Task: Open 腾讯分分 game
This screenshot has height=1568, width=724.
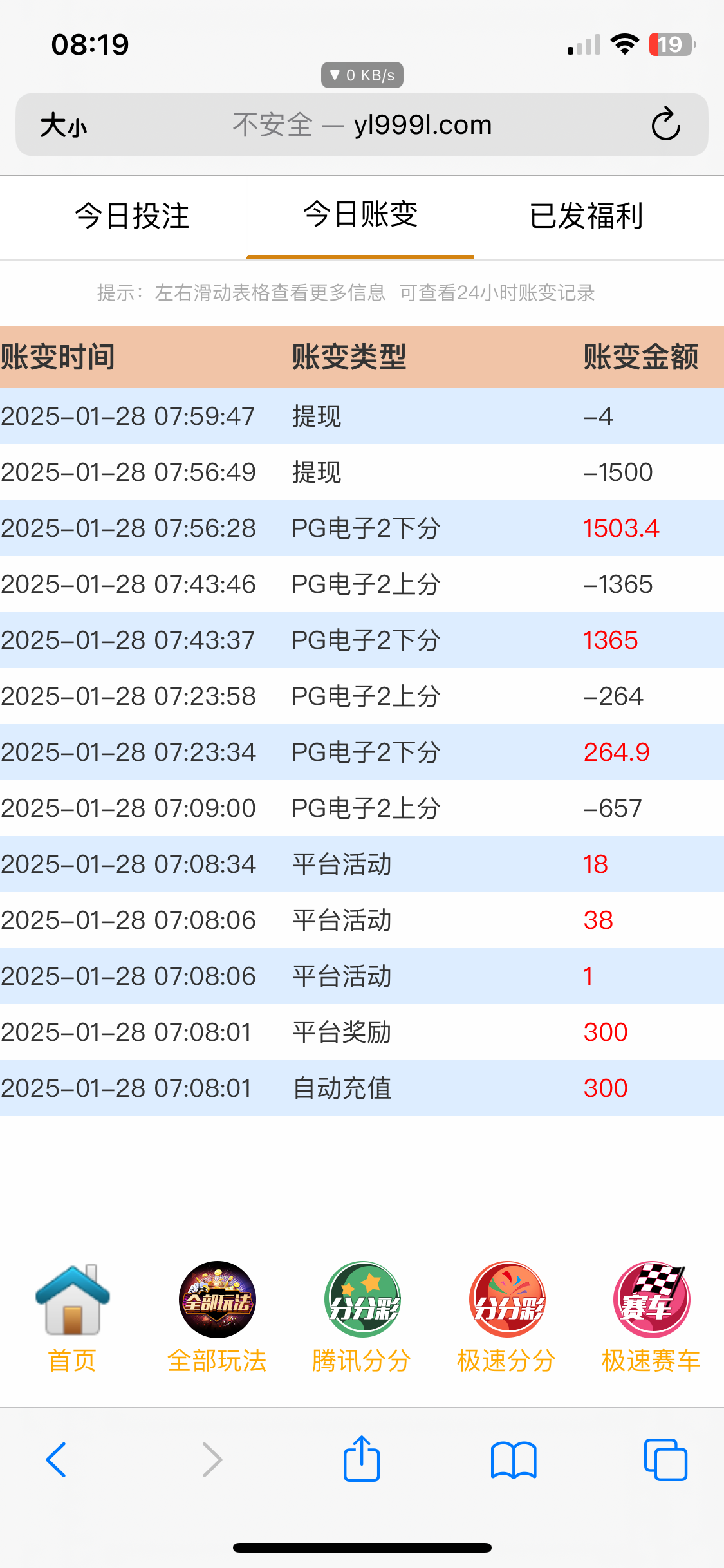Action: coord(362,1317)
